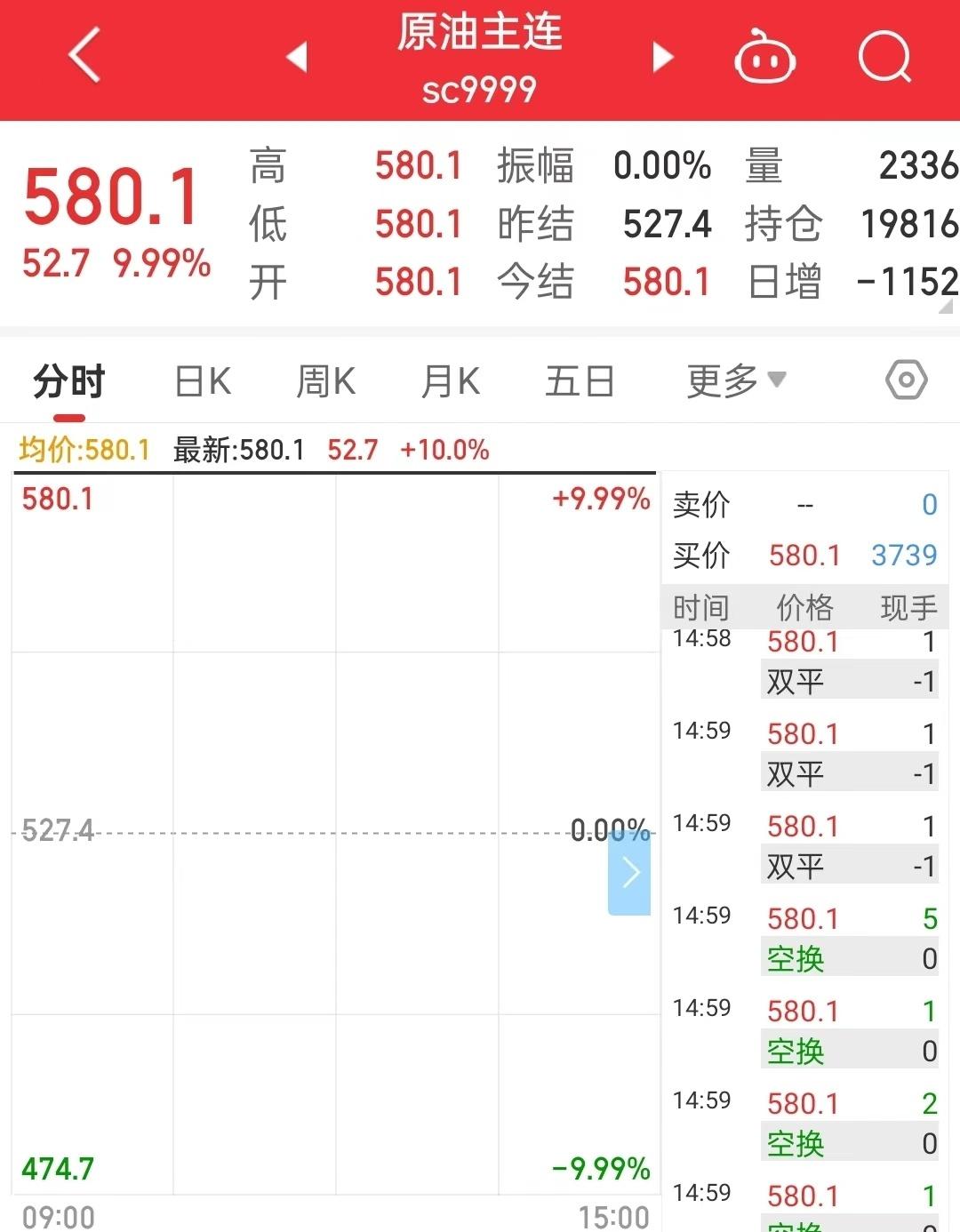
Task: Open the search magnifier
Action: click(884, 58)
